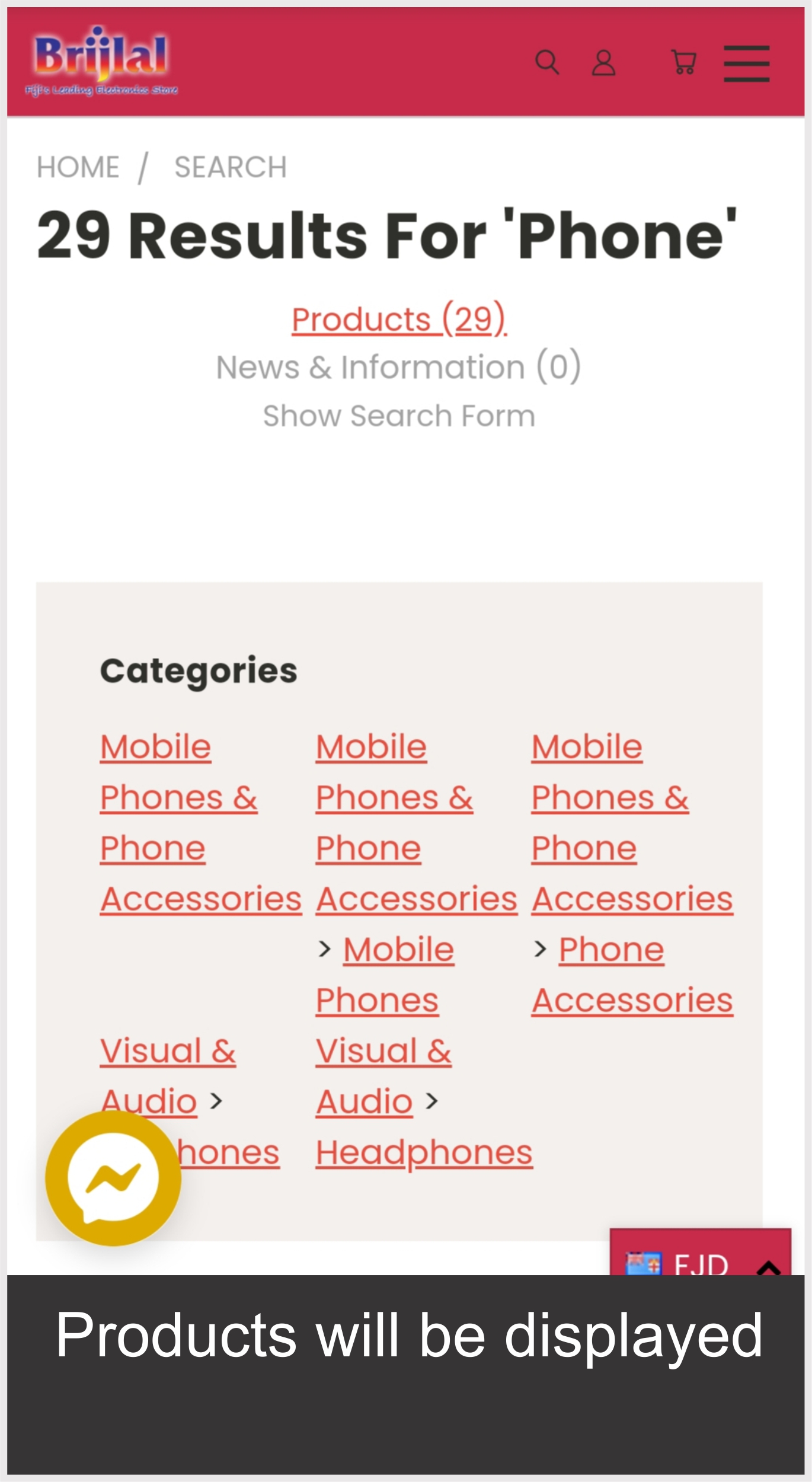Start a Messenger chat

113,1178
